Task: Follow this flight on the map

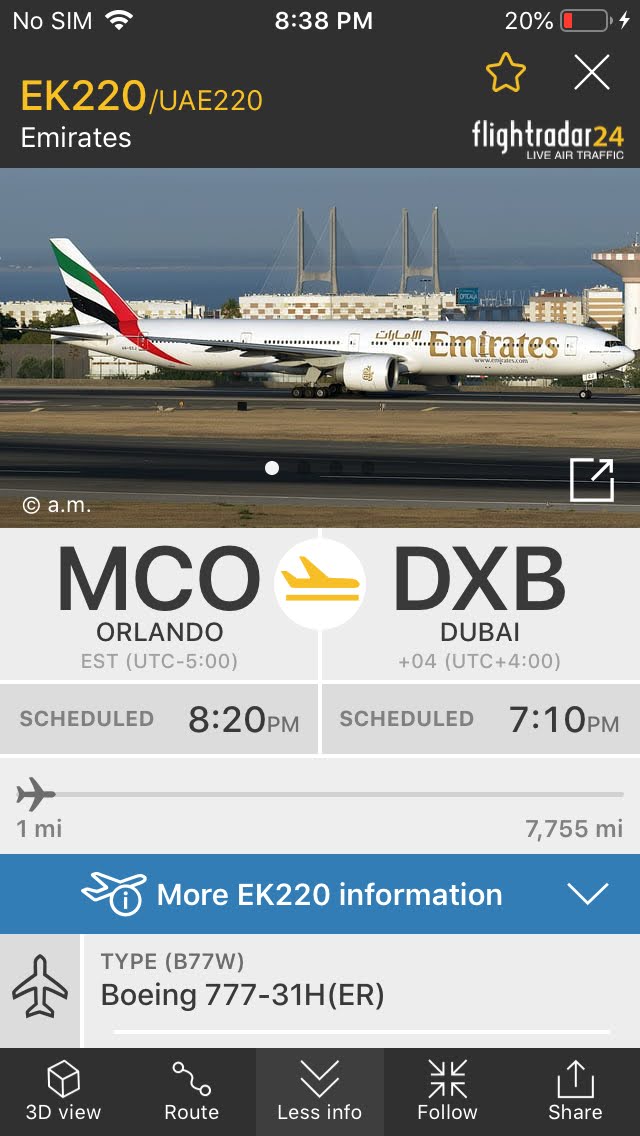Action: 447,1091
